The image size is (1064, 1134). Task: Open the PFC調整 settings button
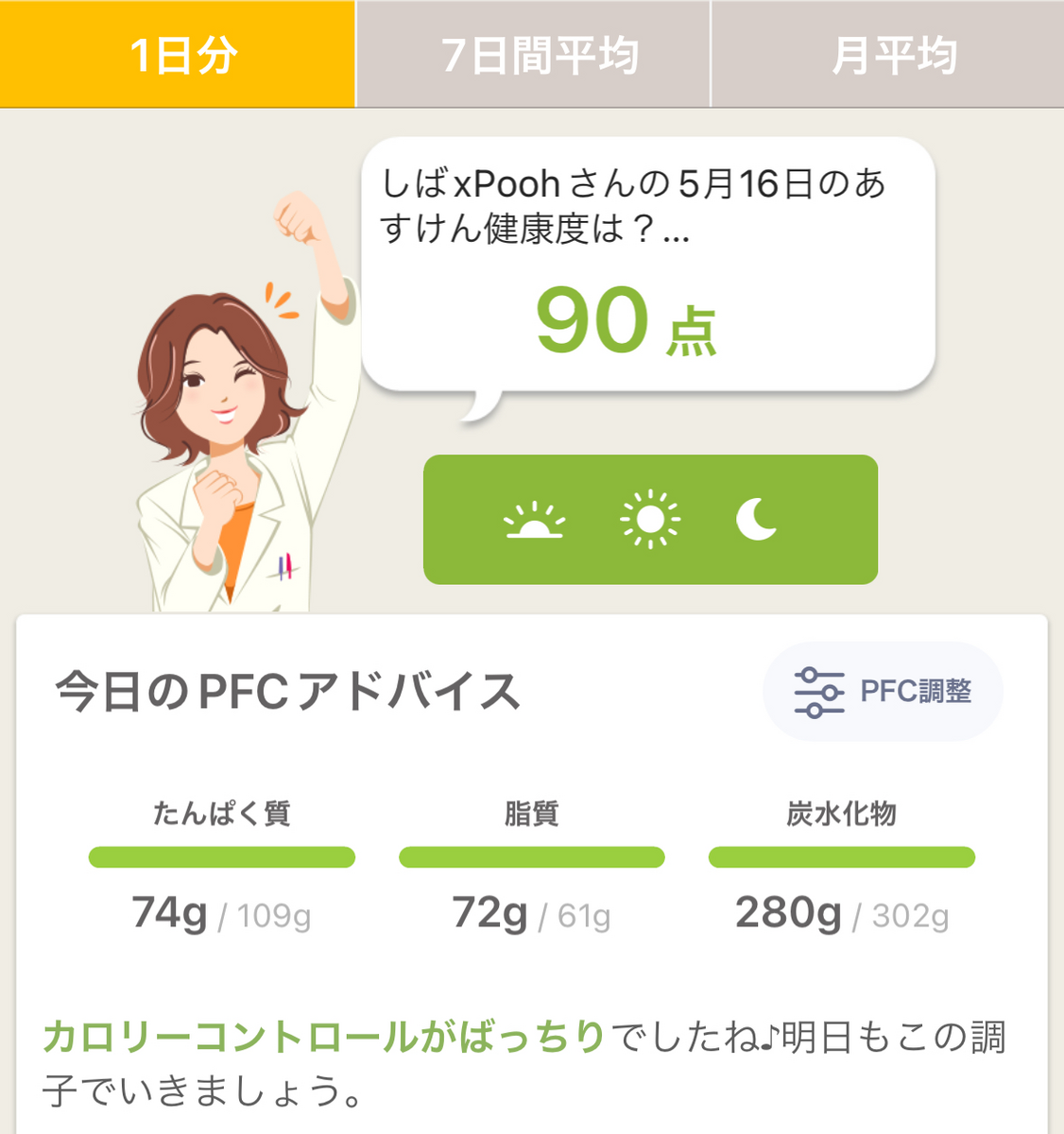(883, 692)
